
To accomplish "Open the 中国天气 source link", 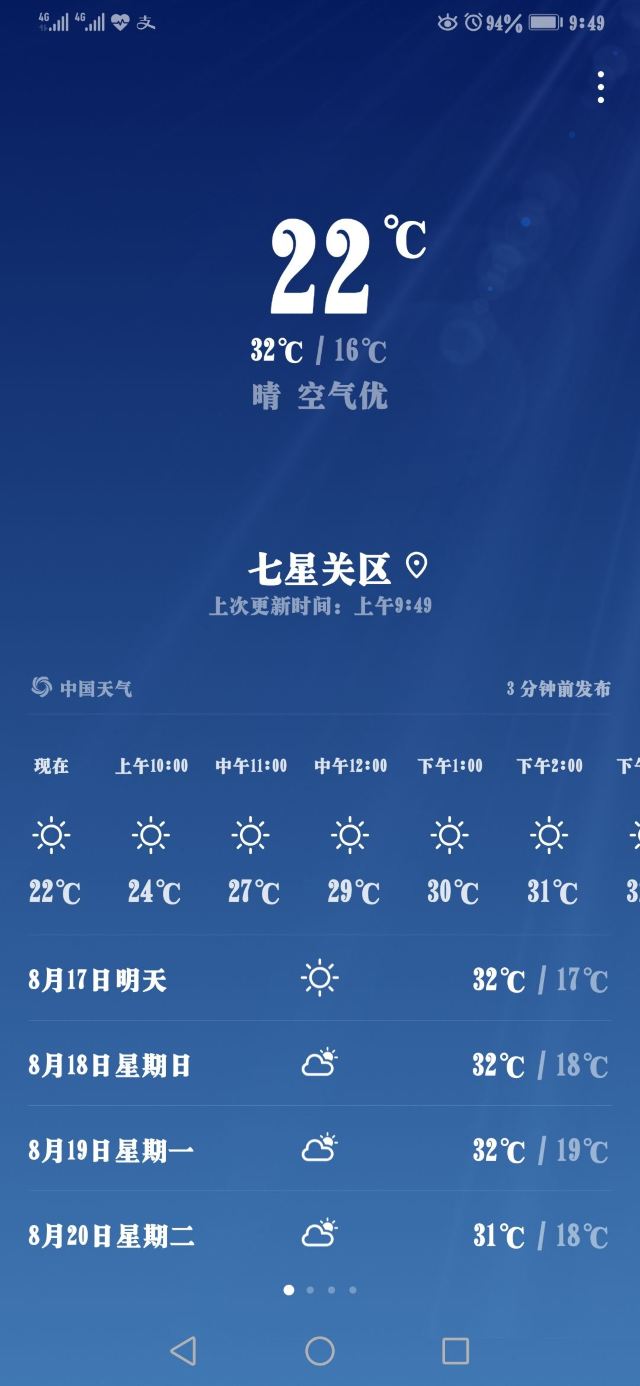I will tap(82, 688).
